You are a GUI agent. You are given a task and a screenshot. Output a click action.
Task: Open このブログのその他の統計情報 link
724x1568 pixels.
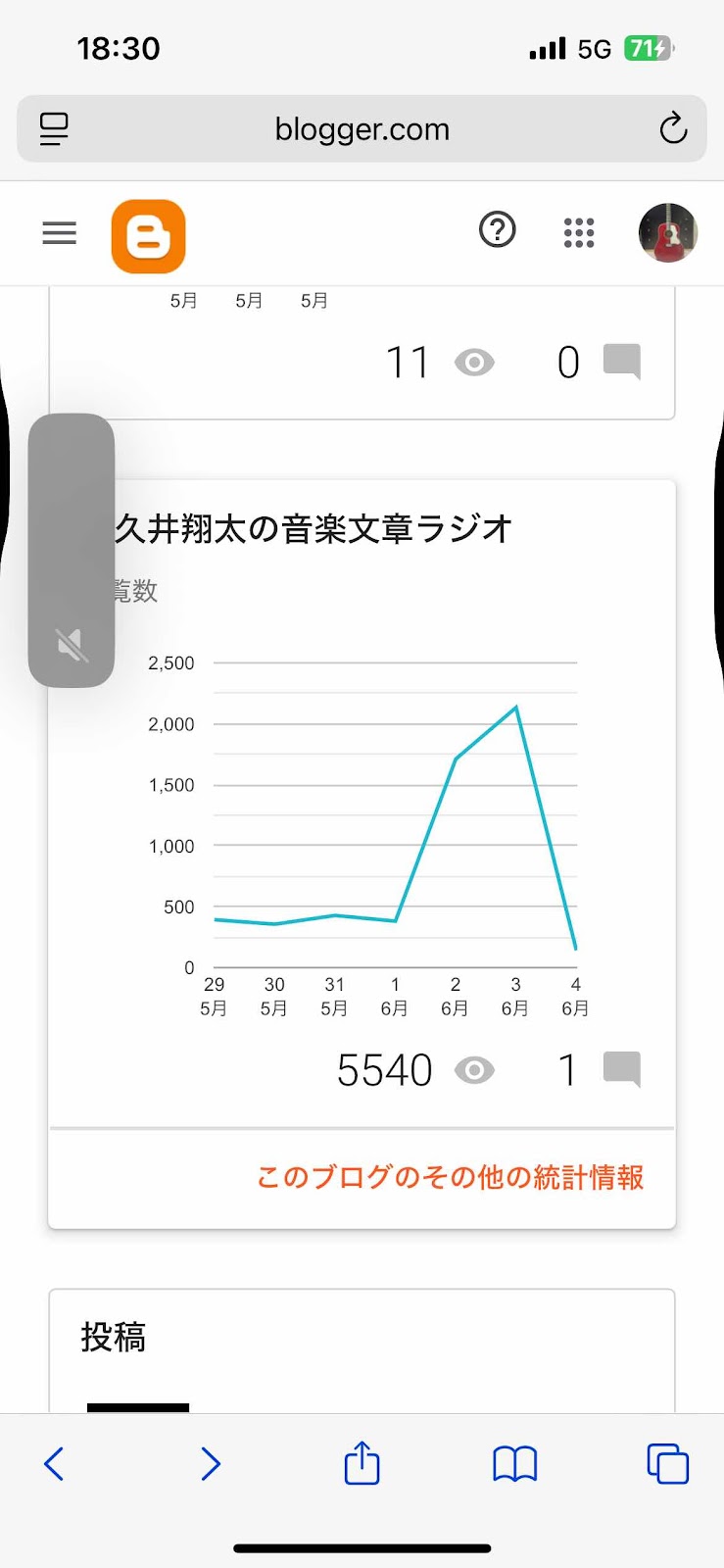[450, 1177]
